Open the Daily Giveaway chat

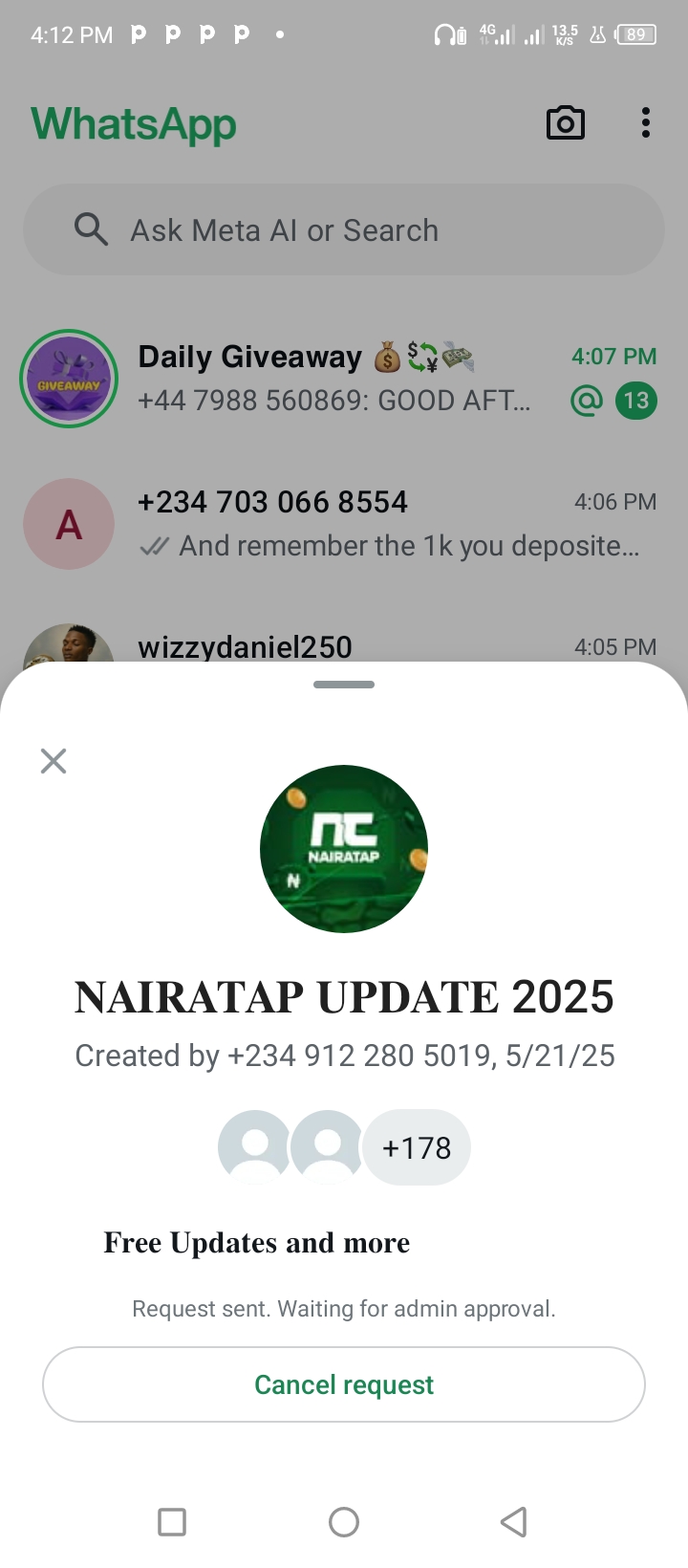tap(344, 379)
